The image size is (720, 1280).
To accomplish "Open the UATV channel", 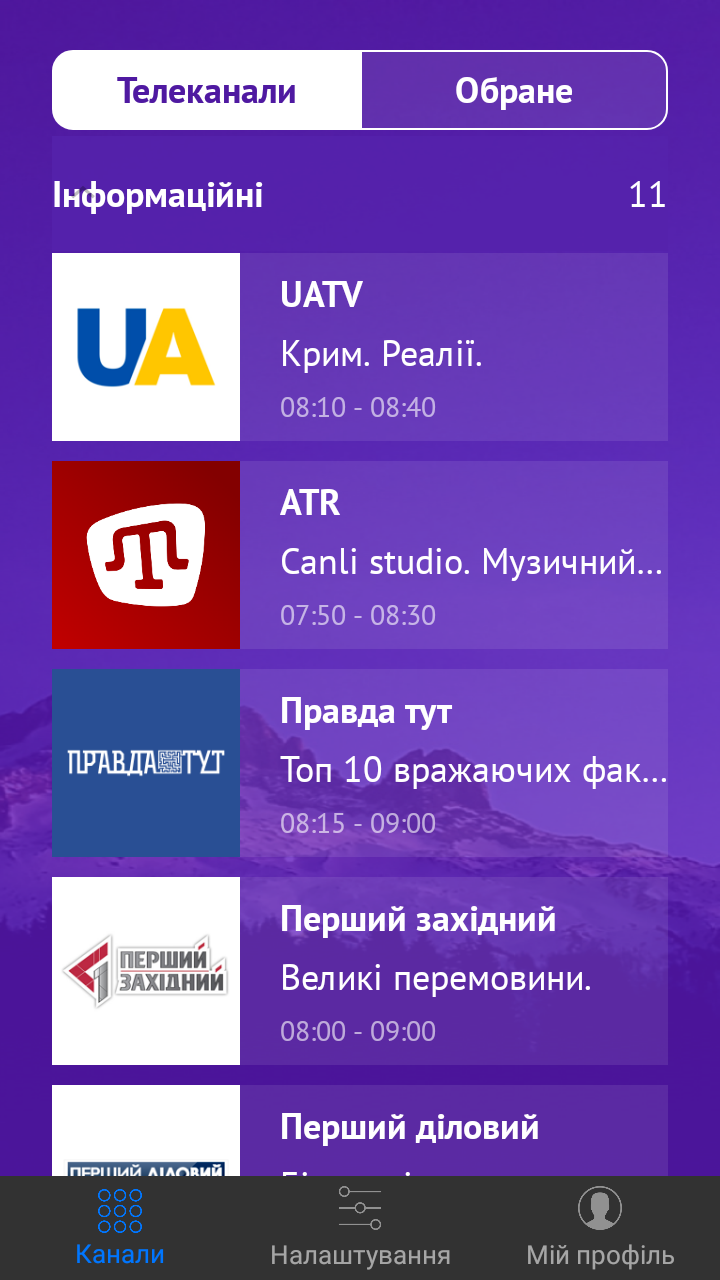I will coord(360,347).
